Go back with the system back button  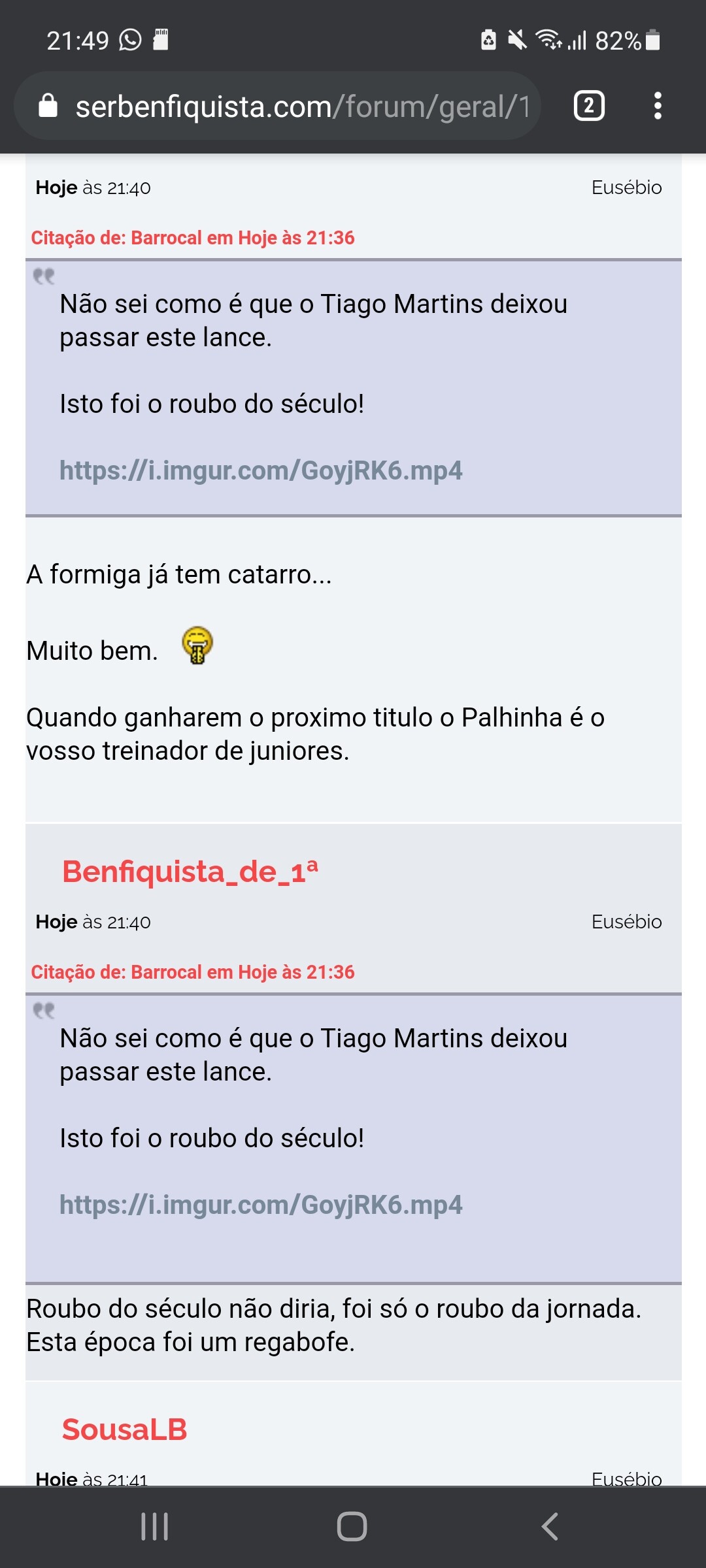pyautogui.click(x=550, y=1527)
